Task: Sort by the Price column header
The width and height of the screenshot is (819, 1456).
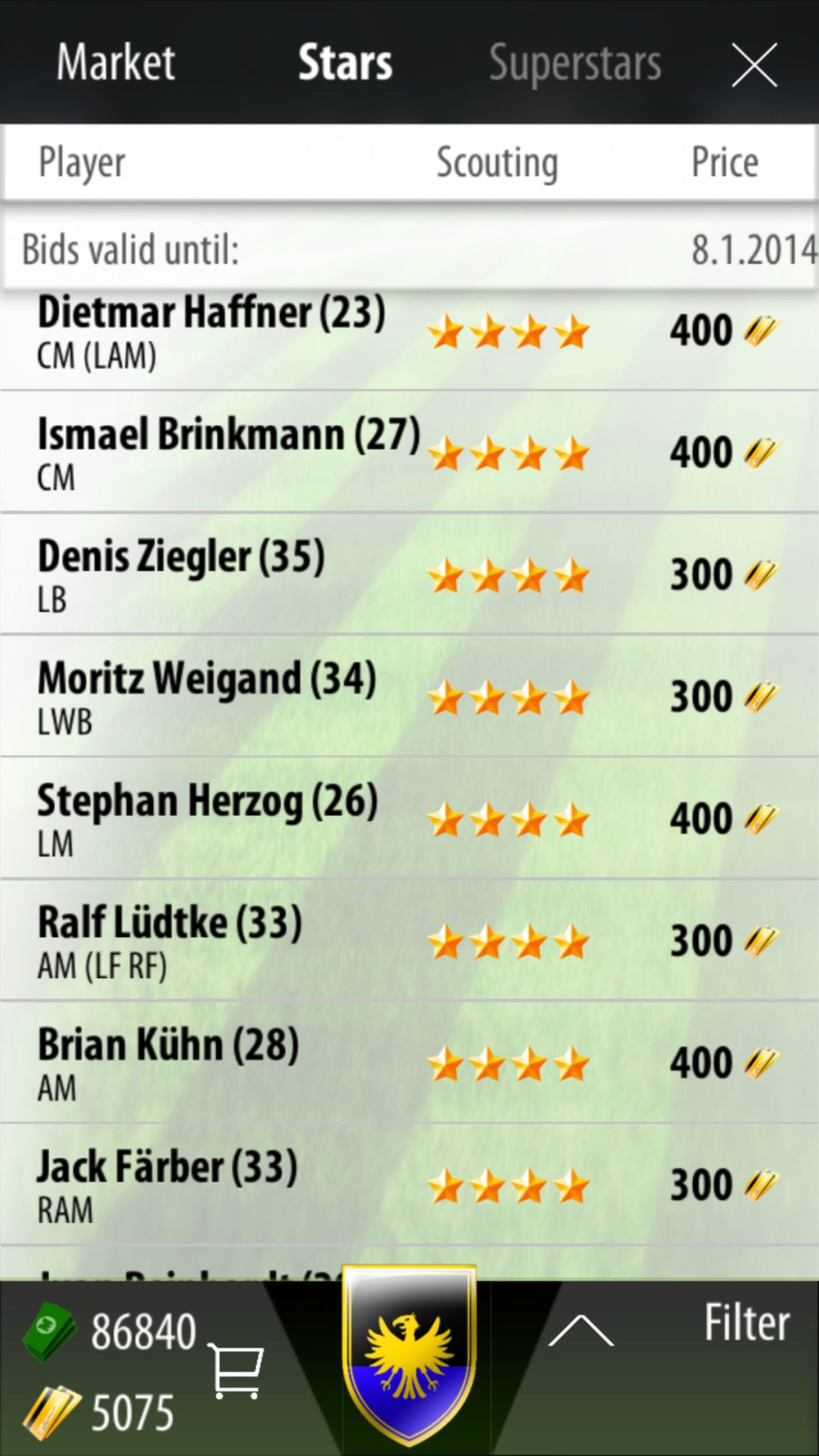Action: (724, 162)
